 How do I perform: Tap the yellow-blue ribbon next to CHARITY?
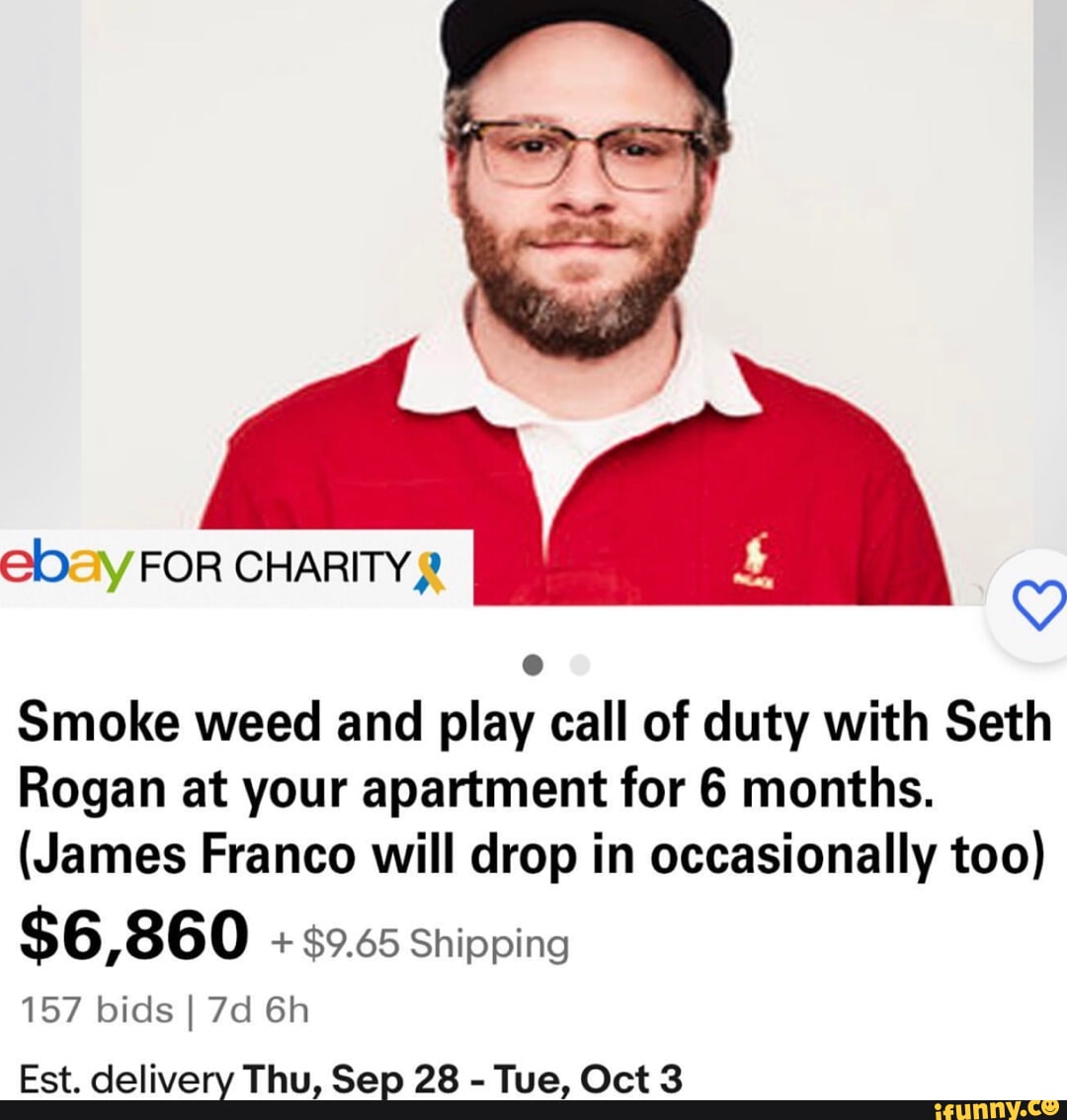pos(429,567)
